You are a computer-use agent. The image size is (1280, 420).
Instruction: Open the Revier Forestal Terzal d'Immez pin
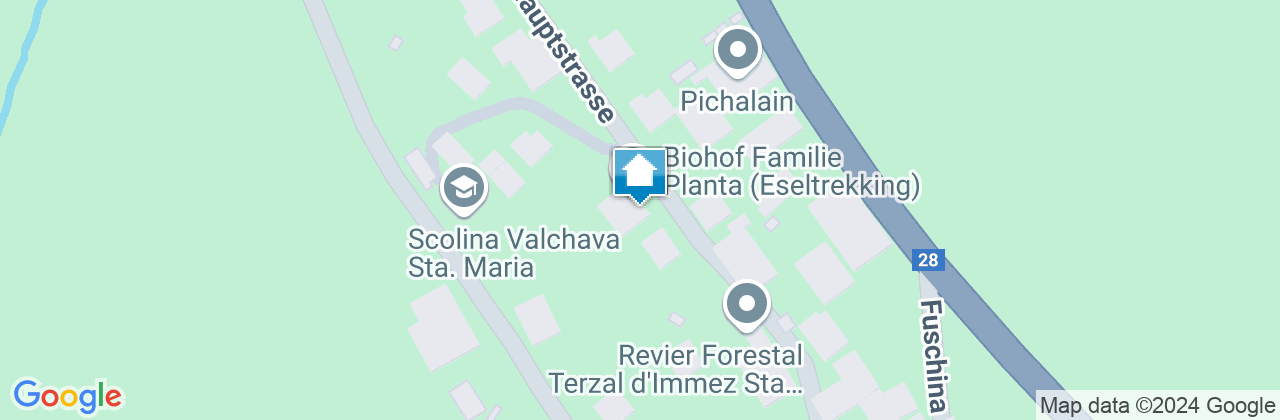(x=746, y=303)
